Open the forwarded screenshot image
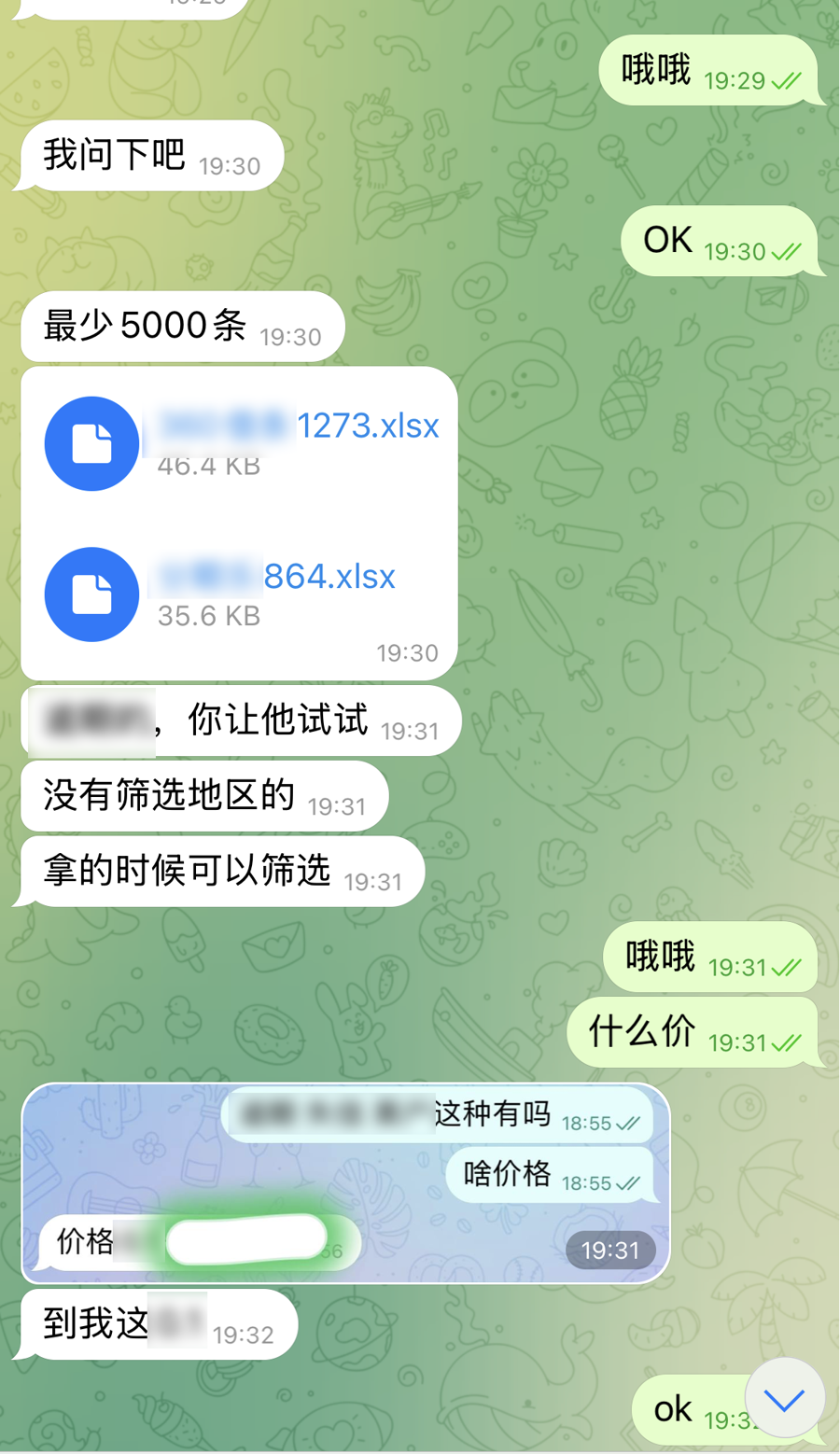 tap(345, 1182)
